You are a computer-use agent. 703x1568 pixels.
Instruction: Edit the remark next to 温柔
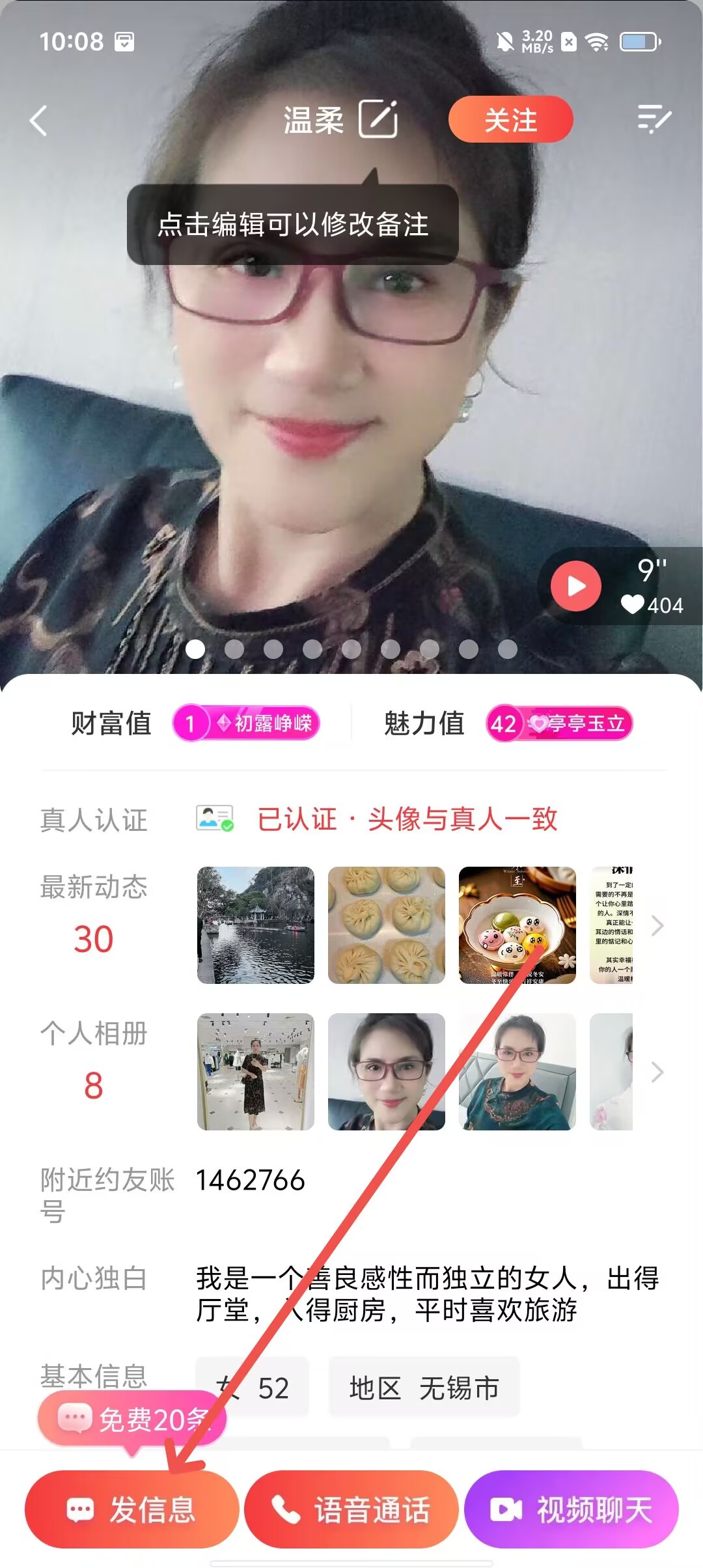[x=378, y=119]
